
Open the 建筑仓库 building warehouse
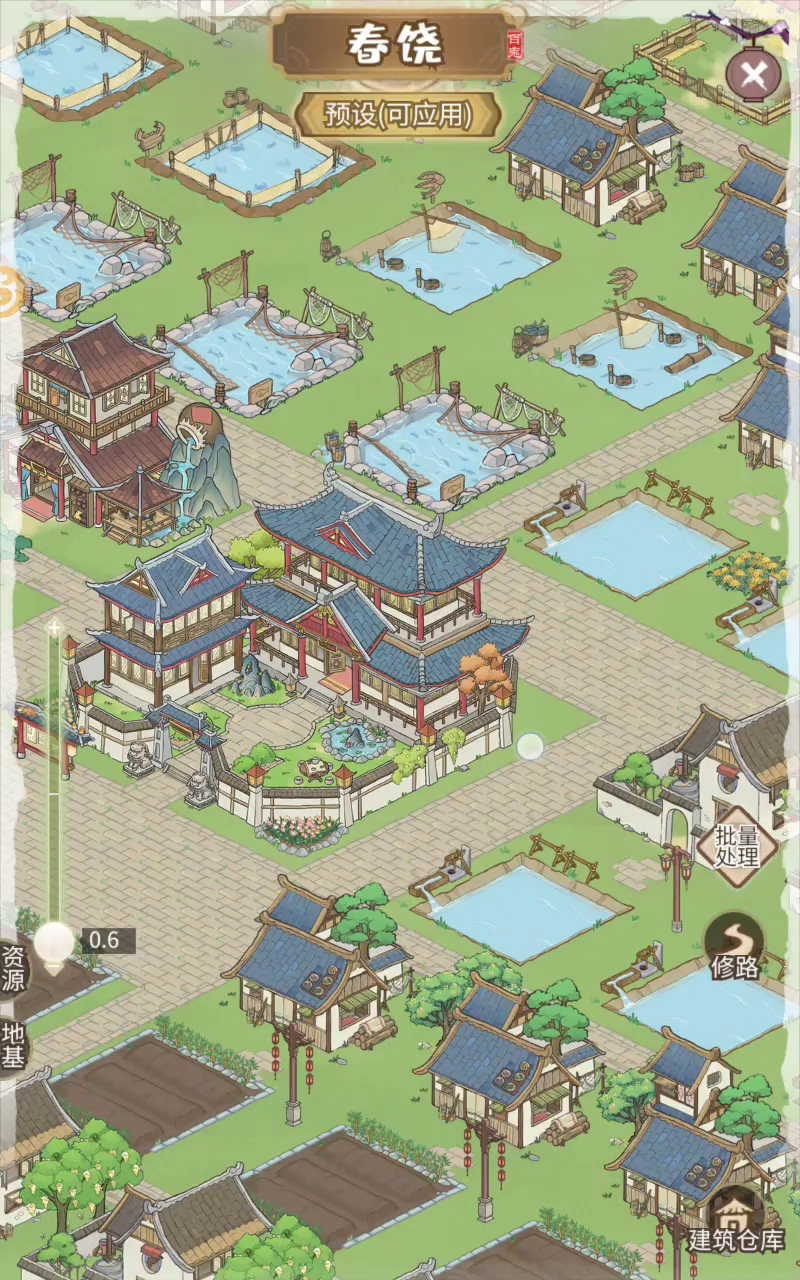736,1222
